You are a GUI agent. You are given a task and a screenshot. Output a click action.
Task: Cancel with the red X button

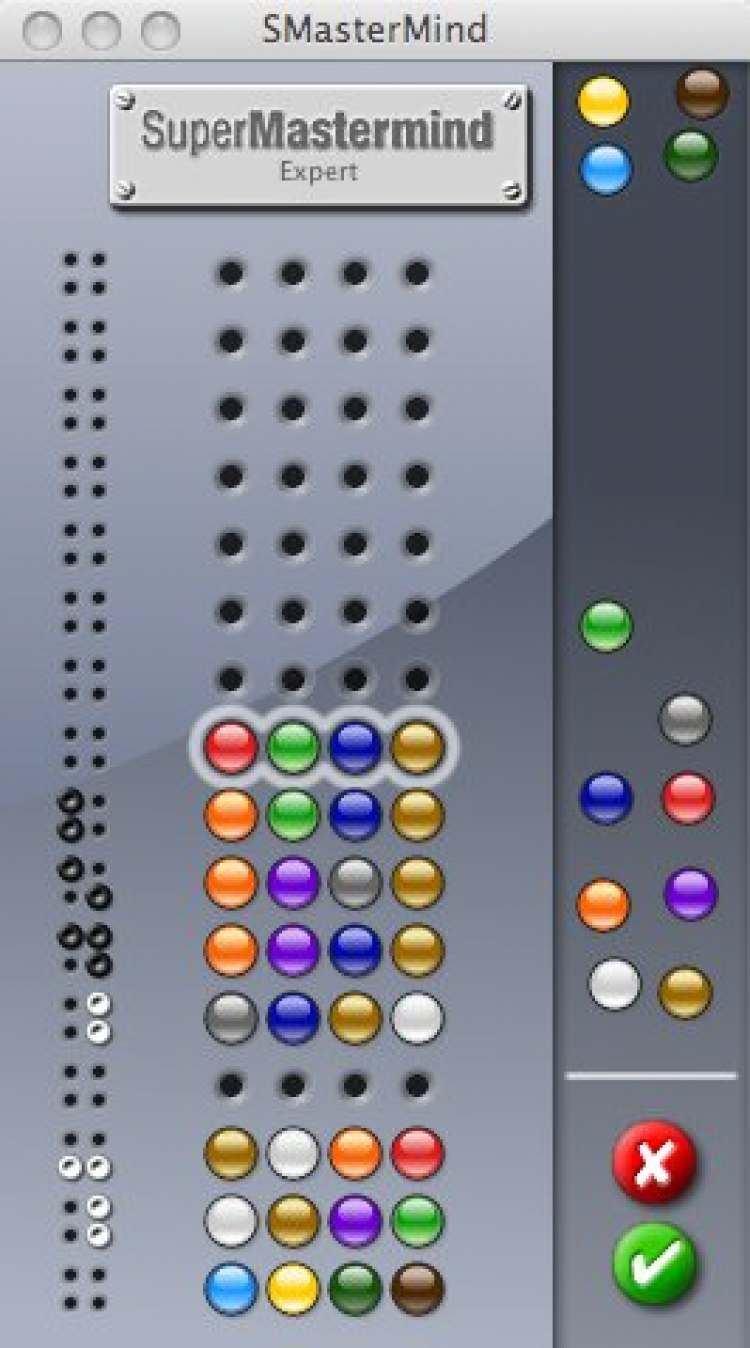655,1162
